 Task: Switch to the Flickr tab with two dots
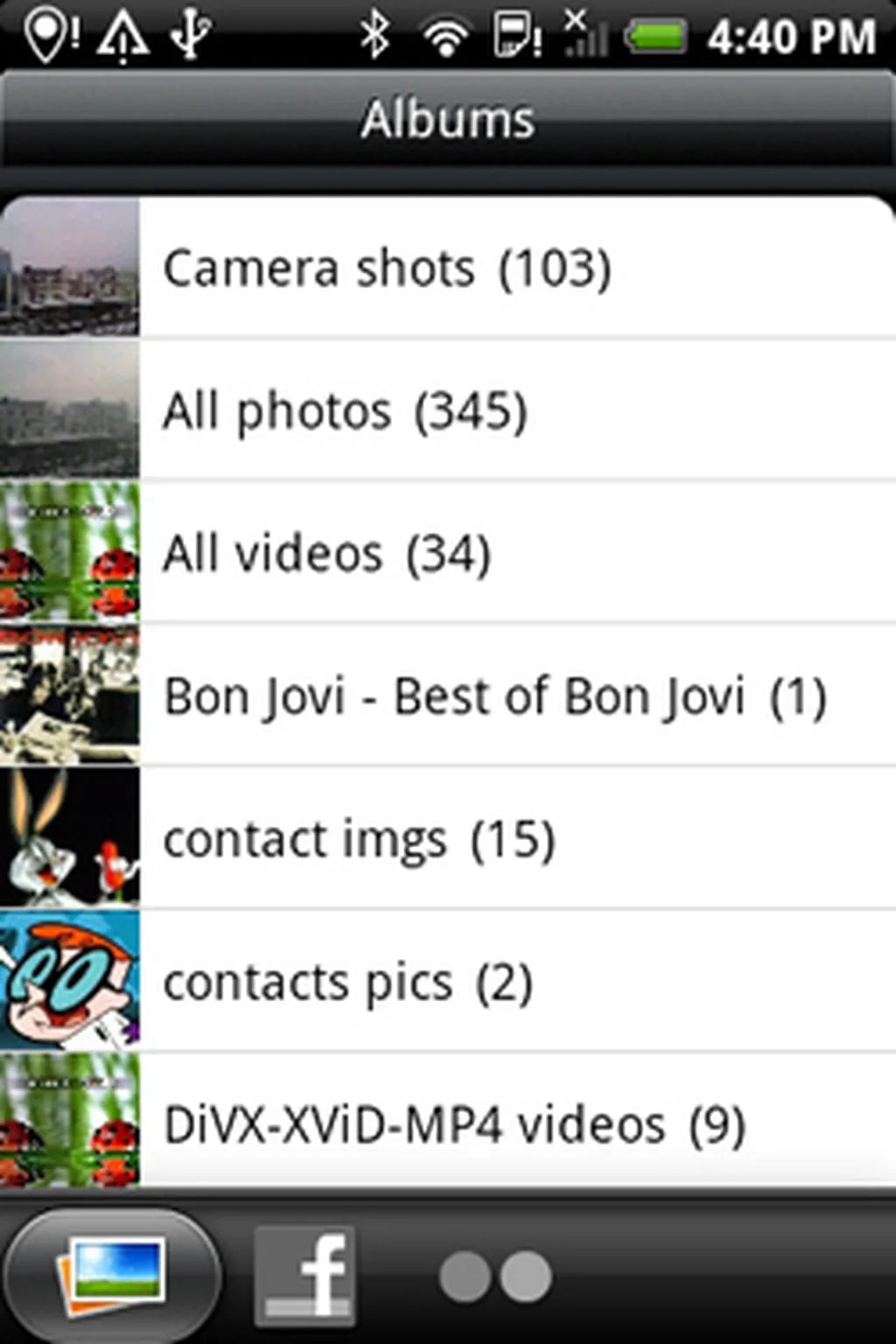pyautogui.click(x=495, y=1276)
